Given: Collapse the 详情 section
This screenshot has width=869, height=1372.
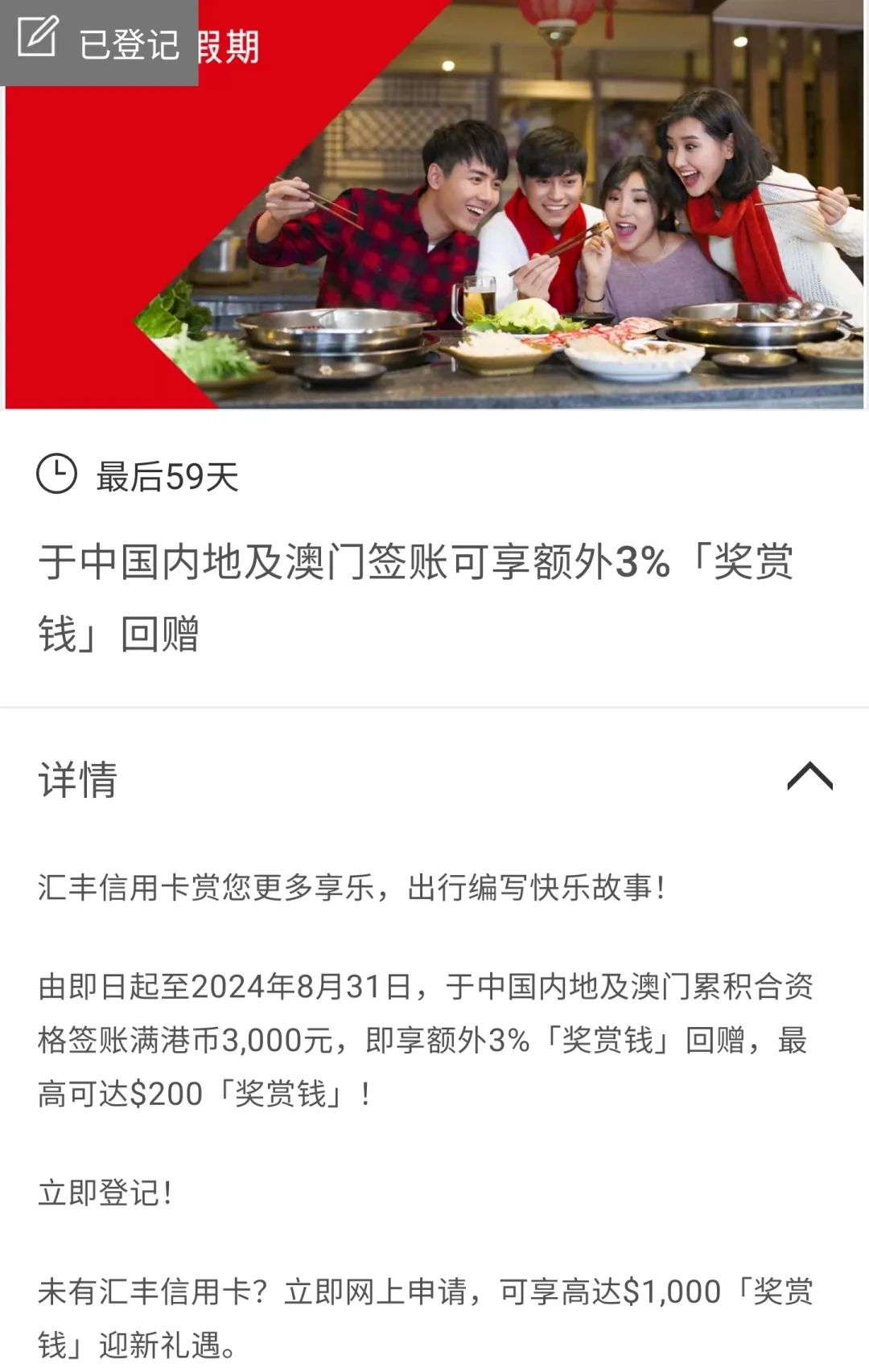Looking at the screenshot, I should (x=809, y=777).
